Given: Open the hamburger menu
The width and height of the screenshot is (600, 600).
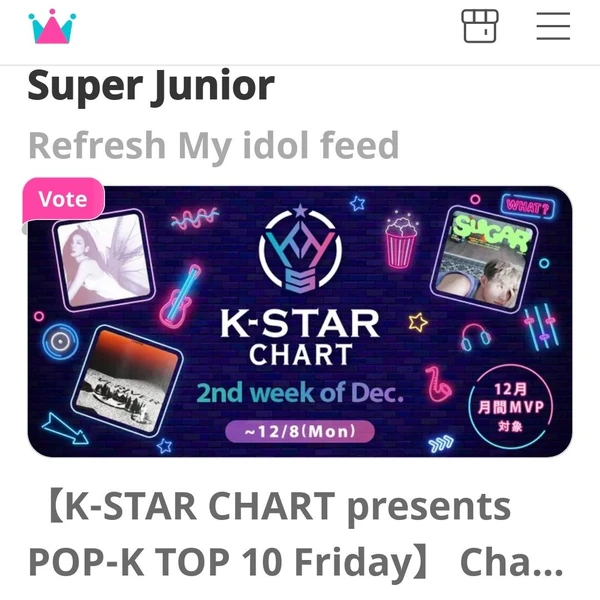Looking at the screenshot, I should (552, 26).
